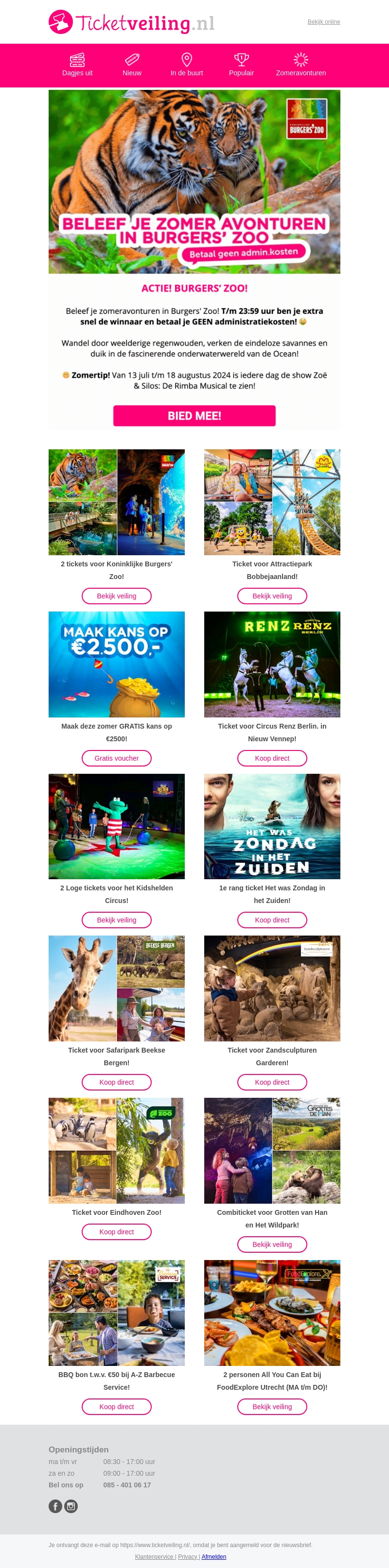The image size is (389, 1568).
Task: Buy Zandsculpturen Garderen ticket directly
Action: 272,1082
